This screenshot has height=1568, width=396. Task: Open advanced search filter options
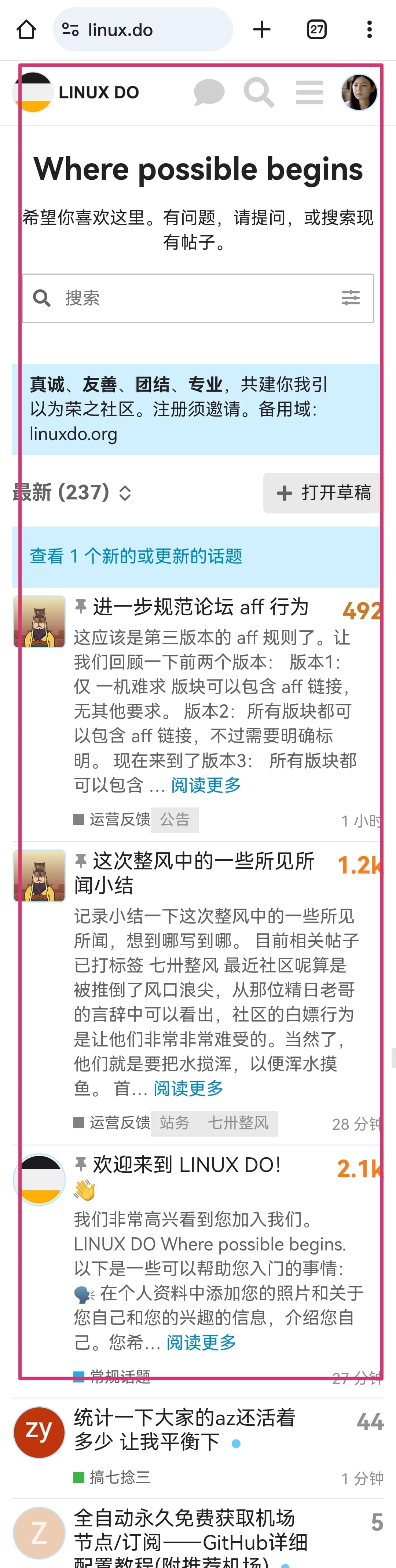pos(351,298)
